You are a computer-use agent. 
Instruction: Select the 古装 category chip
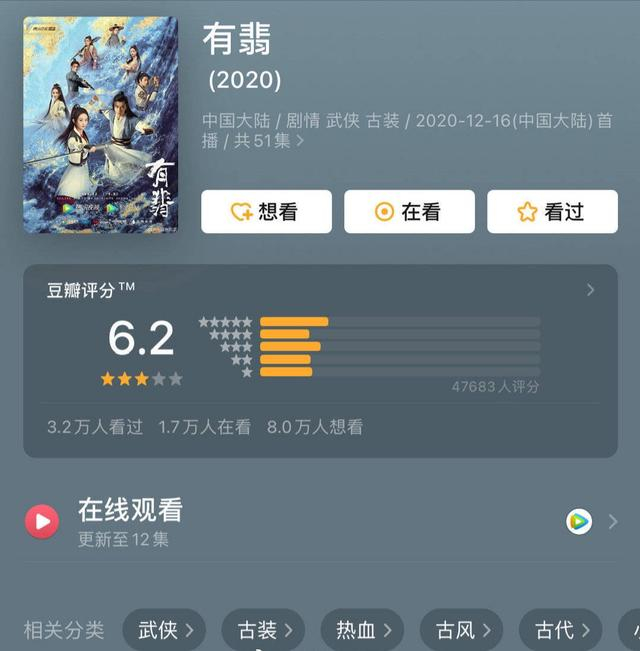click(x=264, y=630)
